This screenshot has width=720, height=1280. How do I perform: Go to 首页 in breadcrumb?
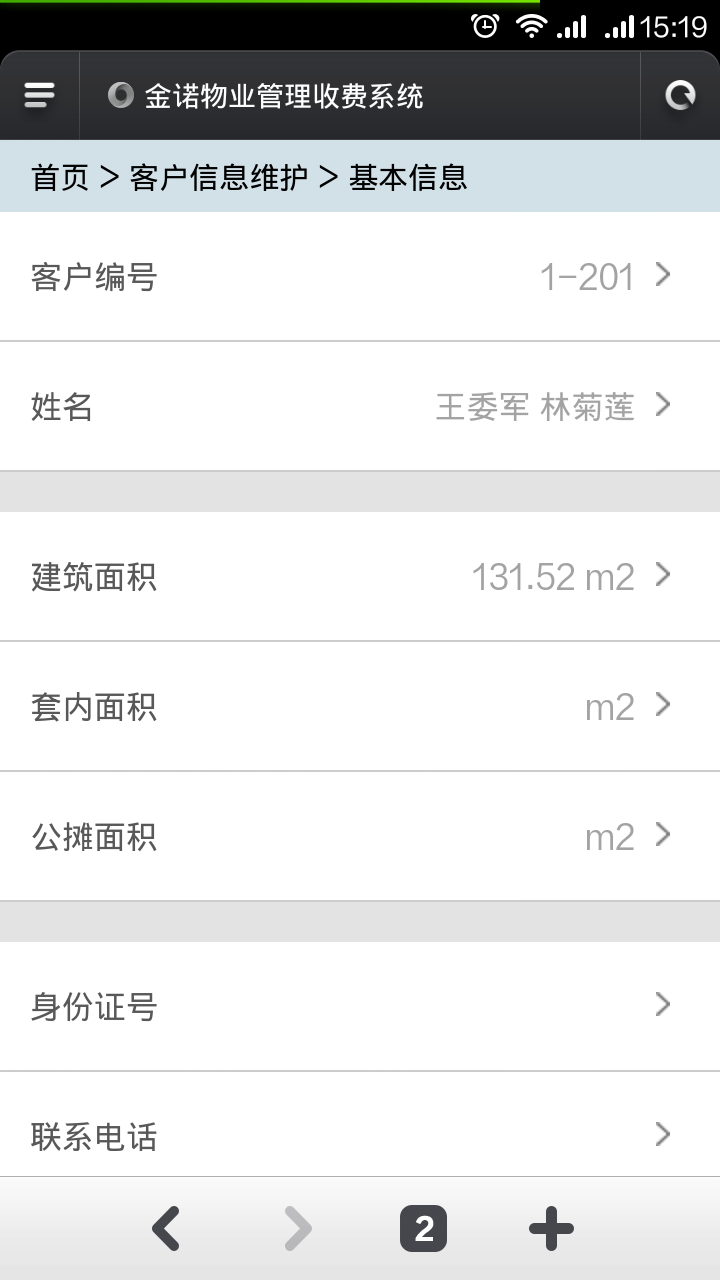pyautogui.click(x=61, y=177)
